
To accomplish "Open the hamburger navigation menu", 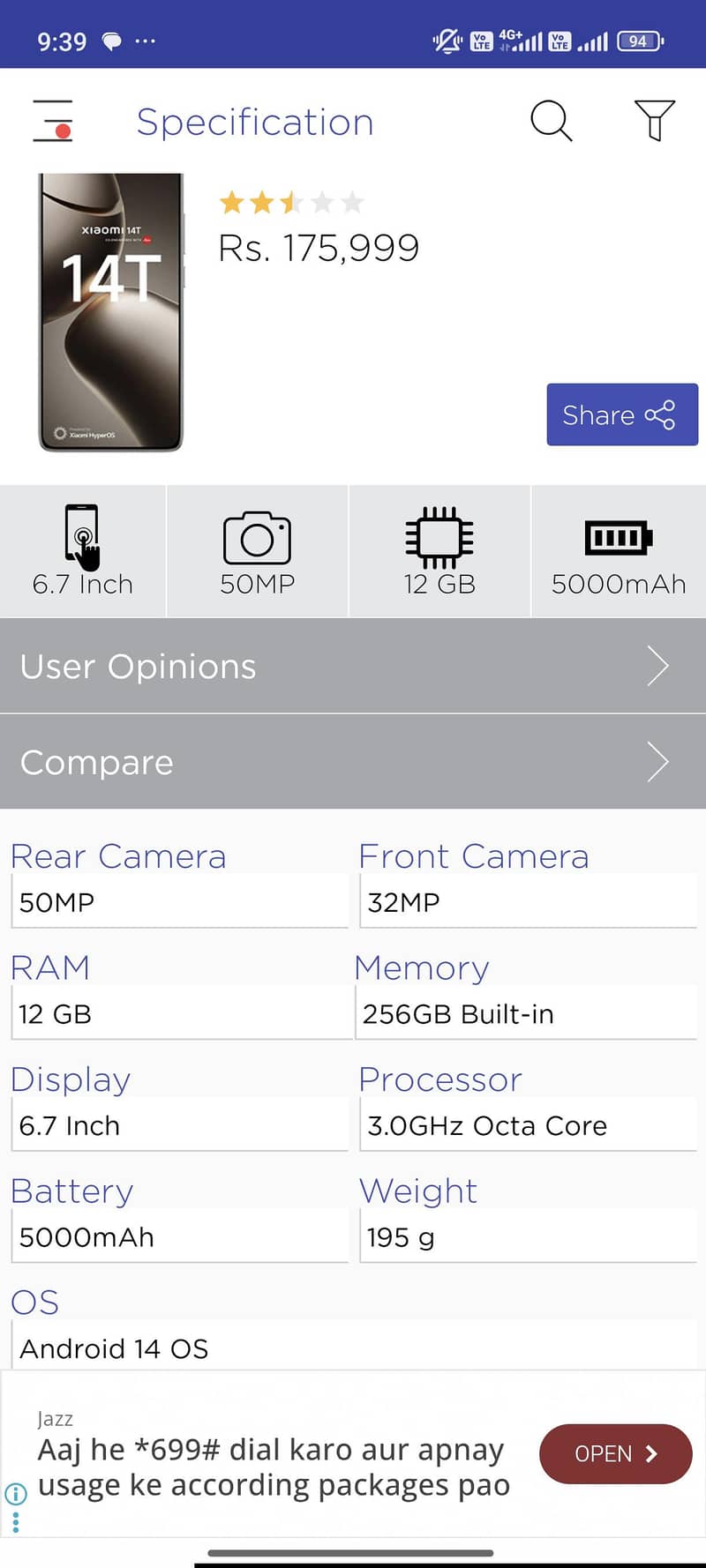I will pyautogui.click(x=52, y=122).
